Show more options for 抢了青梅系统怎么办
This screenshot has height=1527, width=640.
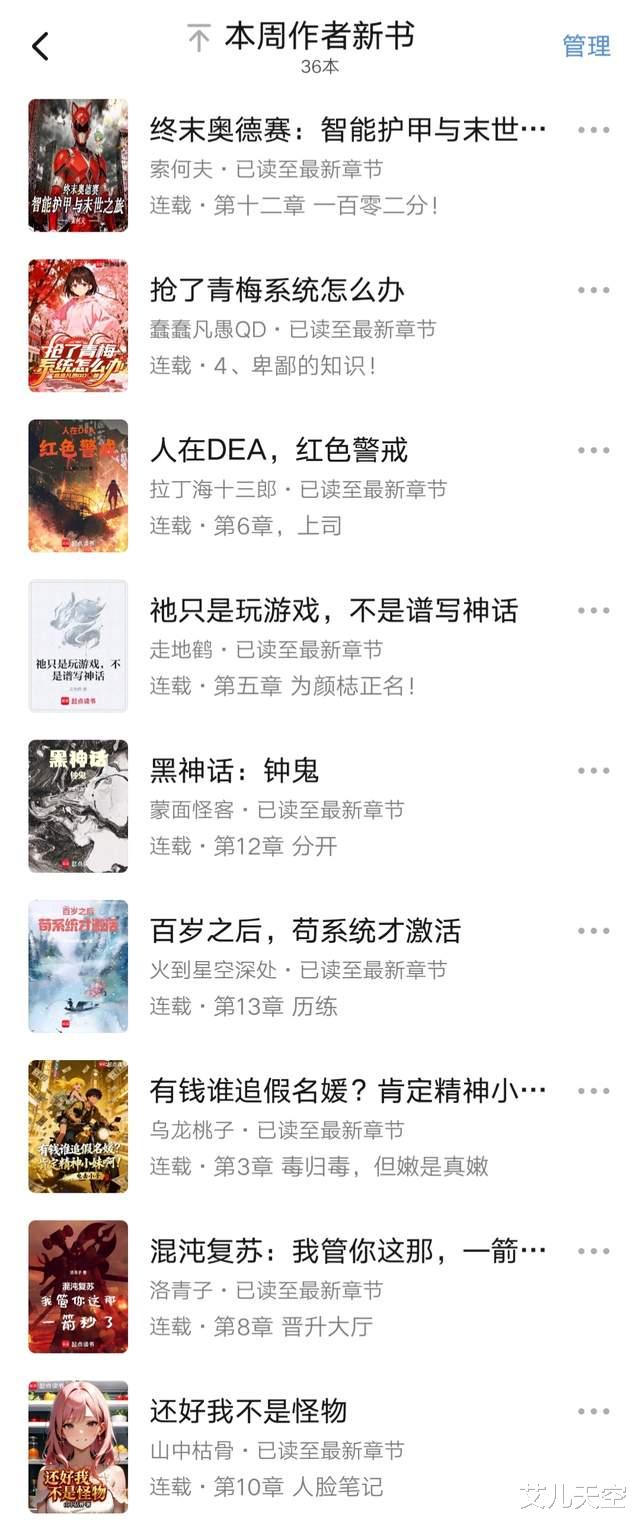point(593,290)
